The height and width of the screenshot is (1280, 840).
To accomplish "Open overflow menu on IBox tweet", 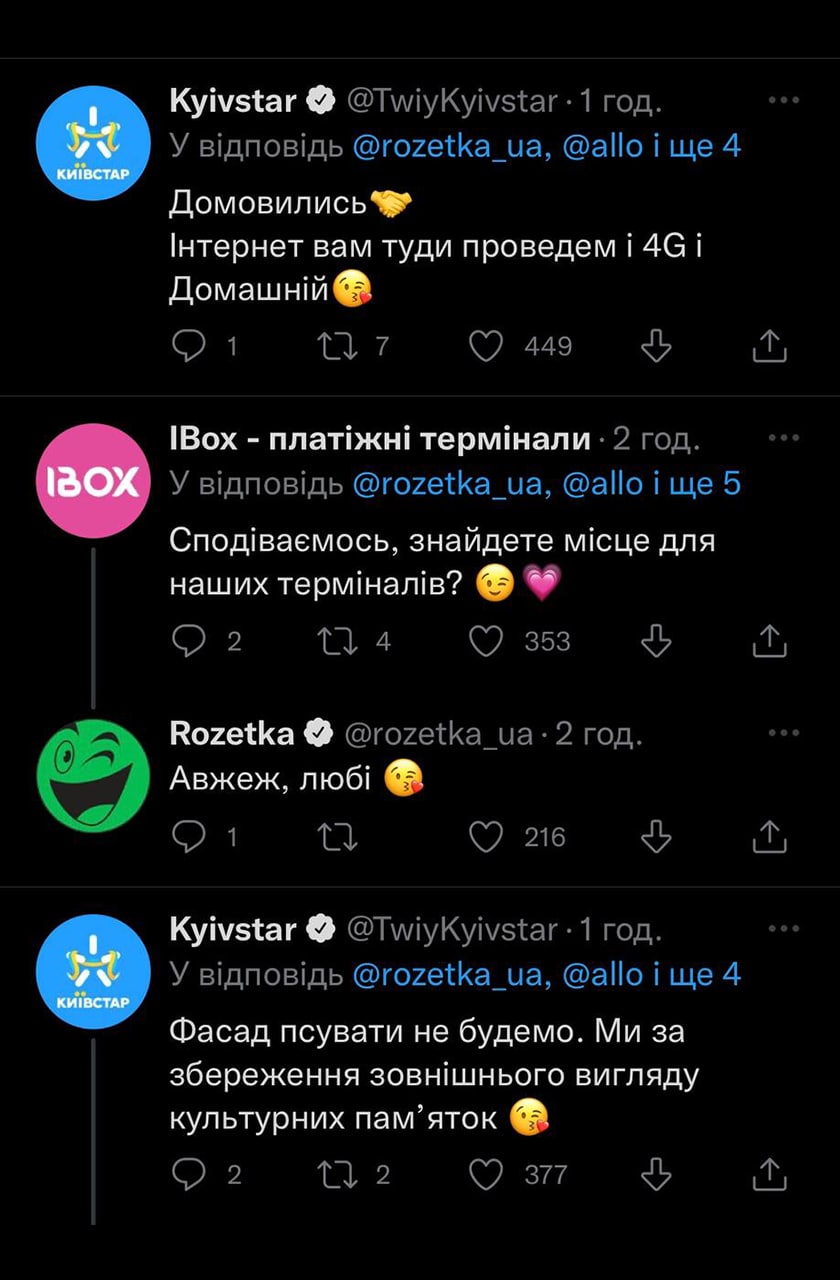I will coord(783,439).
